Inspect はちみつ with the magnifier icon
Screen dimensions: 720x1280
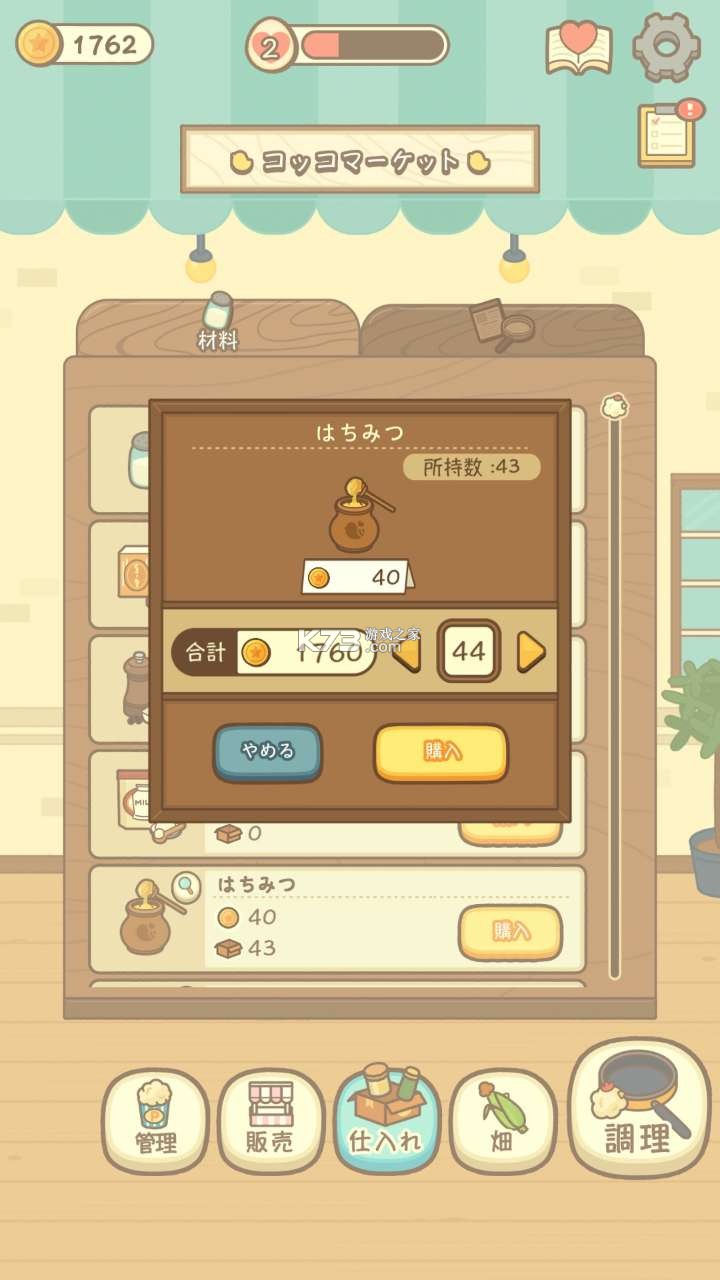[x=186, y=886]
